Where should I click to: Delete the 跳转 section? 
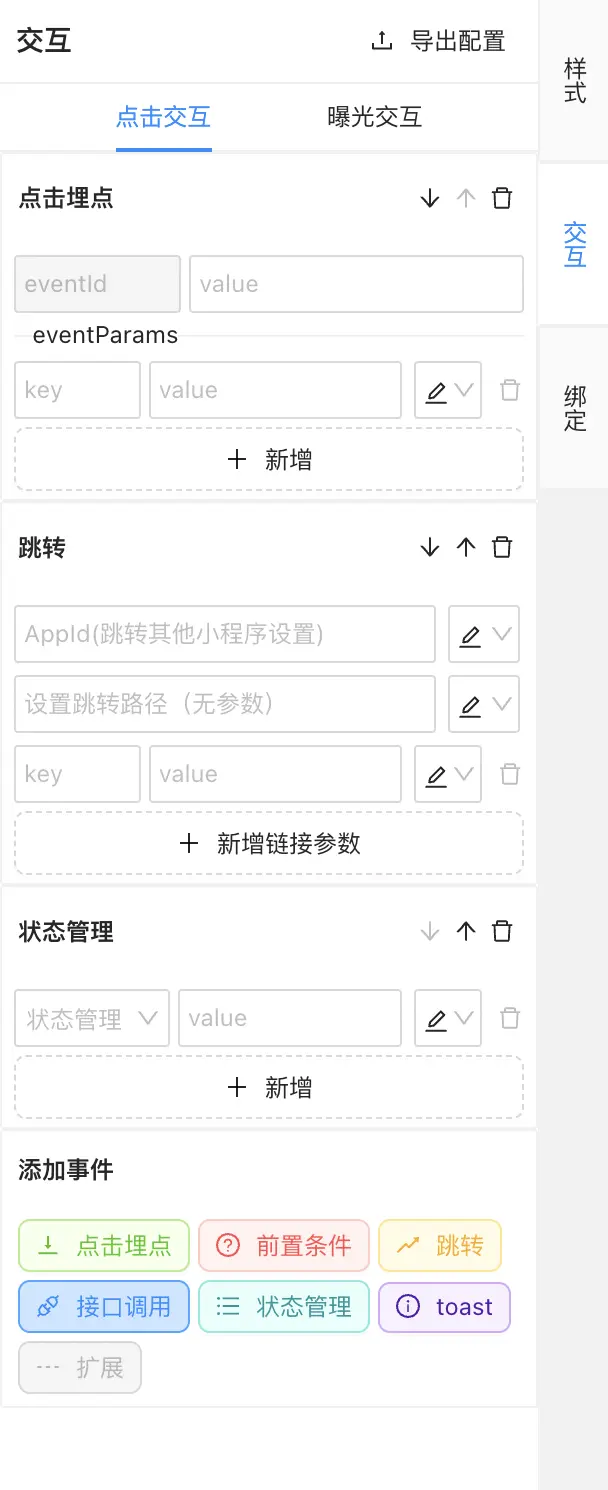[502, 547]
